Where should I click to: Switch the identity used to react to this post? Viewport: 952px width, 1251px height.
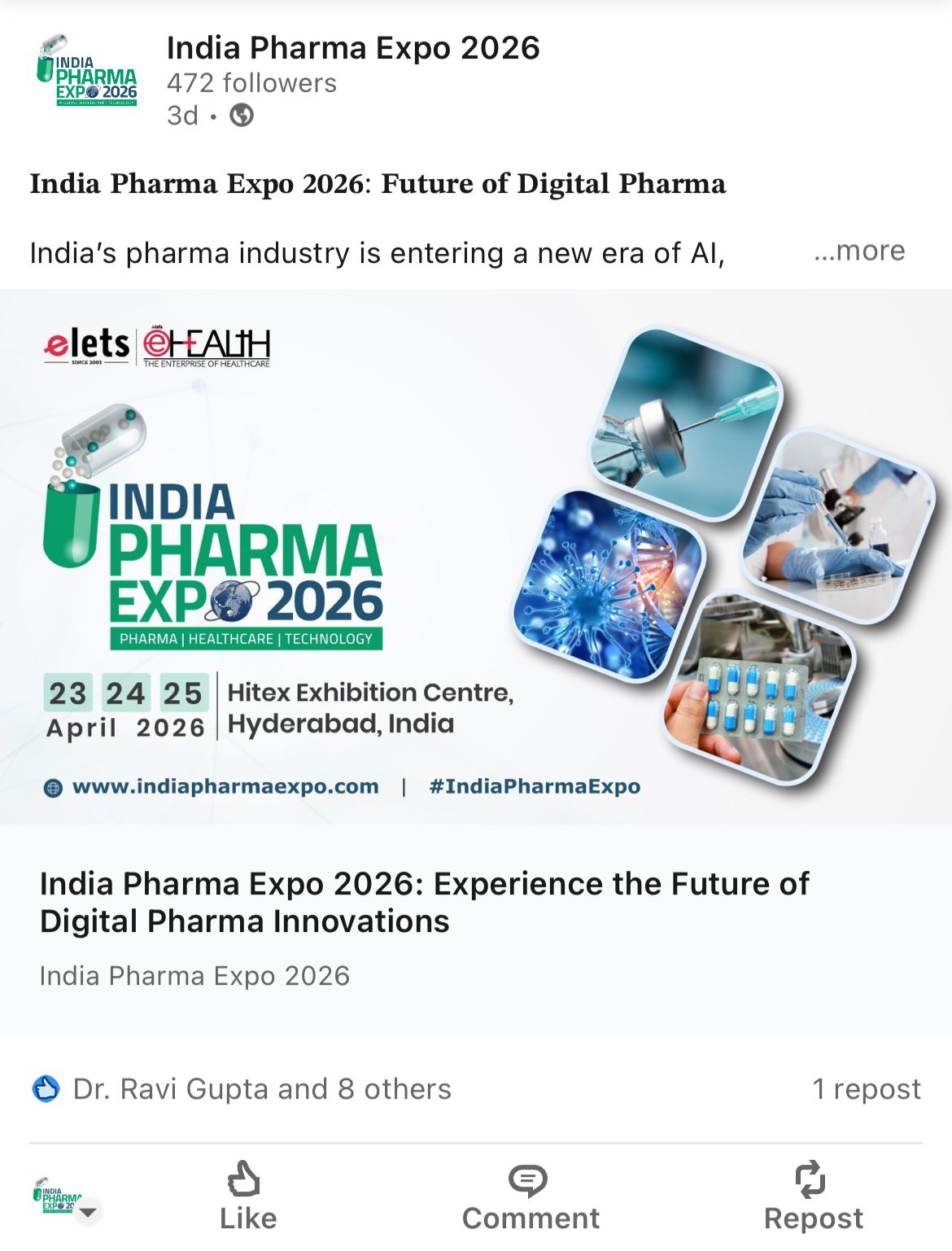67,1198
